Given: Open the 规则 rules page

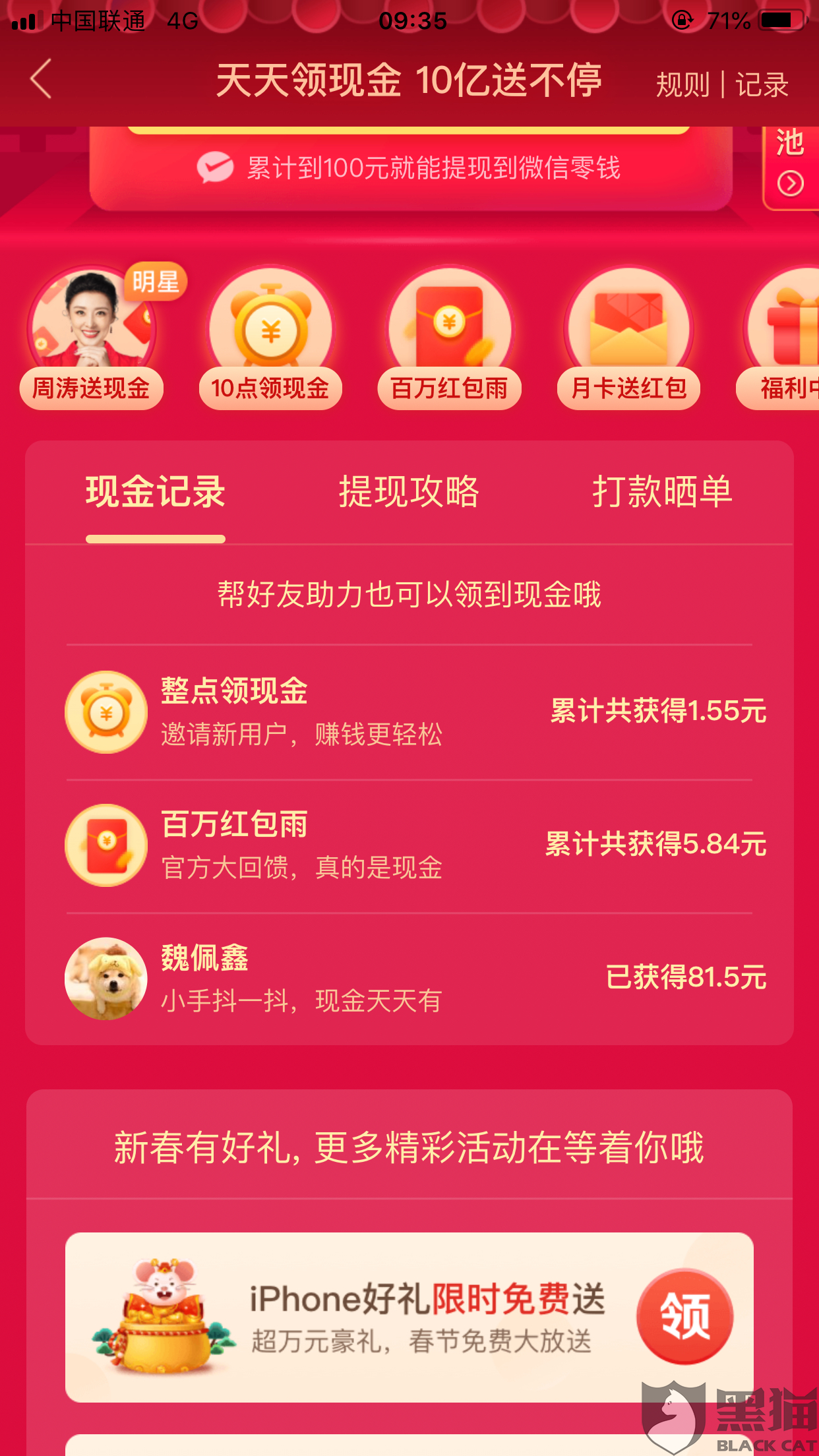Looking at the screenshot, I should point(682,85).
